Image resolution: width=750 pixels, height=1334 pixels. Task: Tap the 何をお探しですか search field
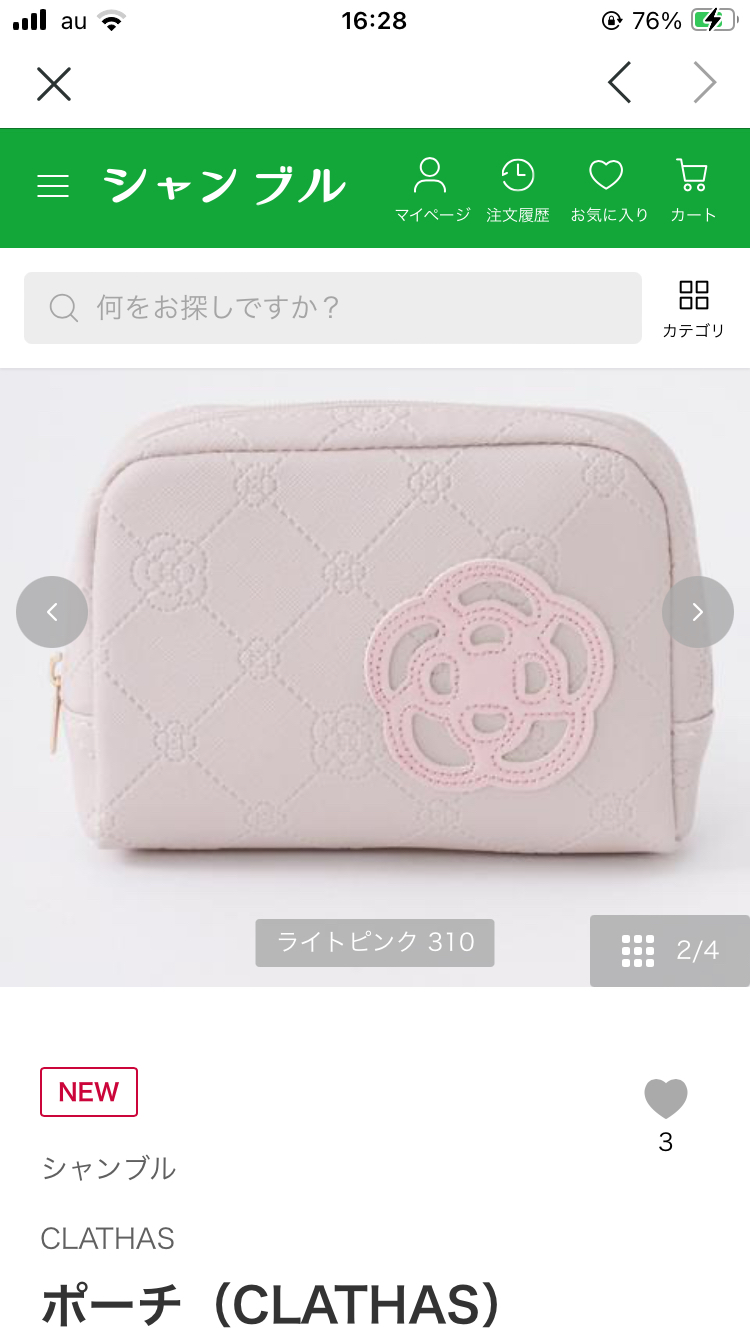pos(332,308)
